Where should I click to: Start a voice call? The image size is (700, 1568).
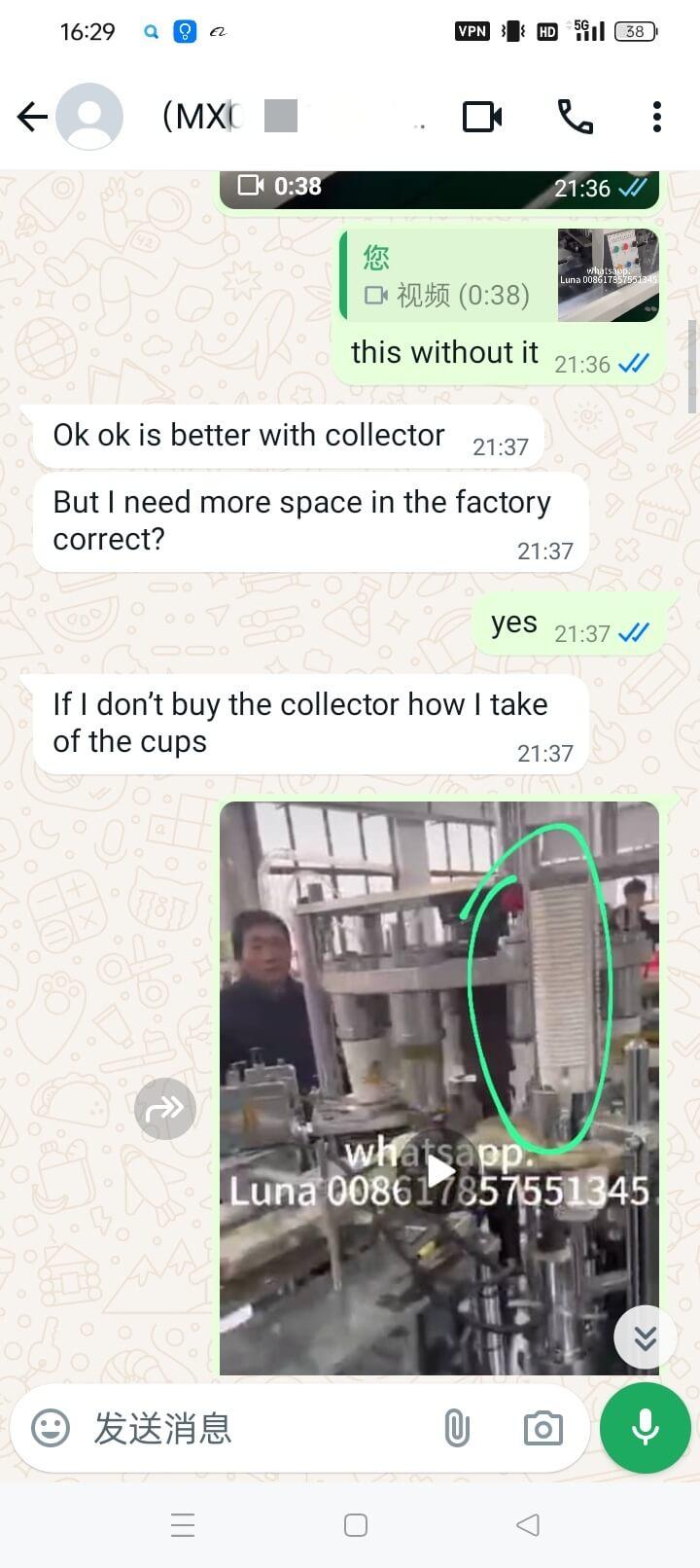tap(575, 118)
